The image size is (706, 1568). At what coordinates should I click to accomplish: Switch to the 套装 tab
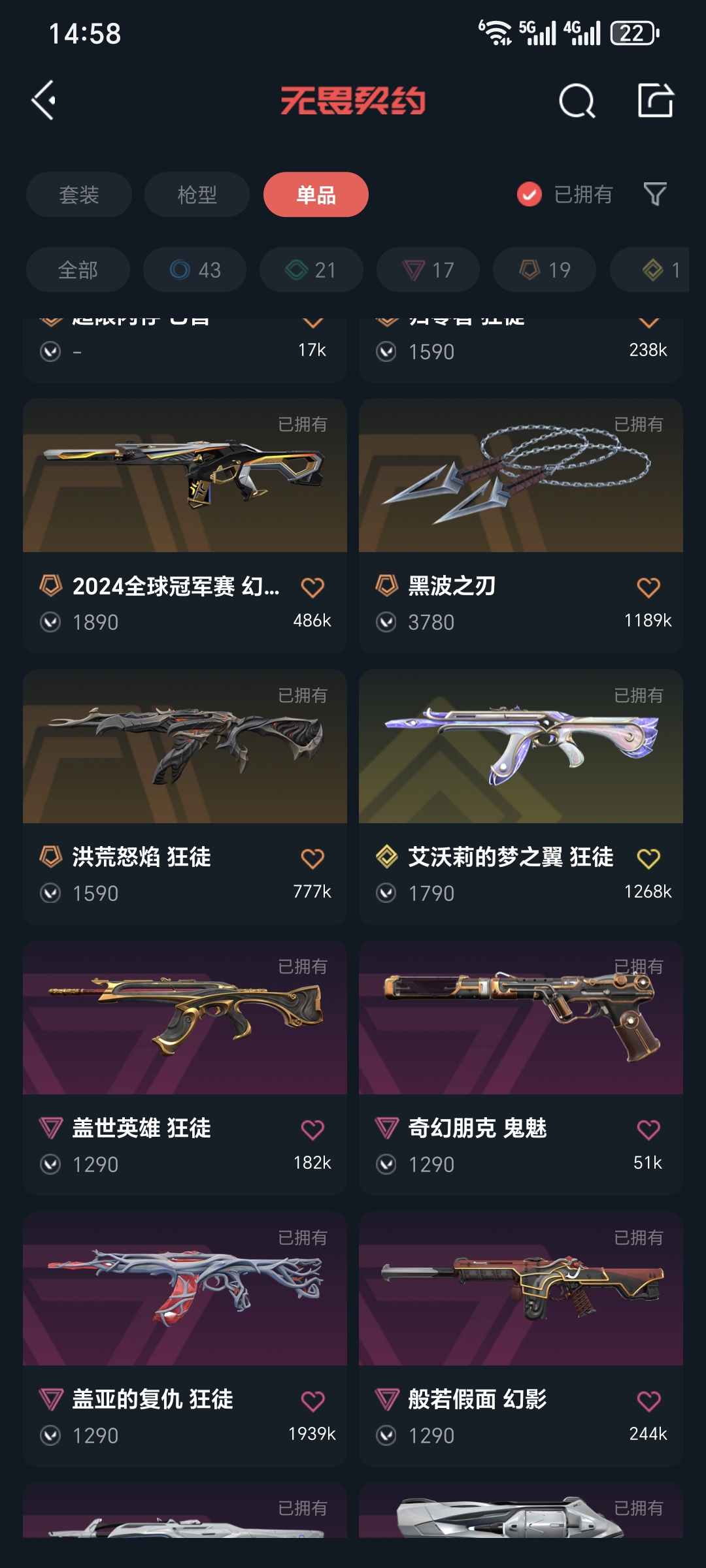[x=79, y=195]
